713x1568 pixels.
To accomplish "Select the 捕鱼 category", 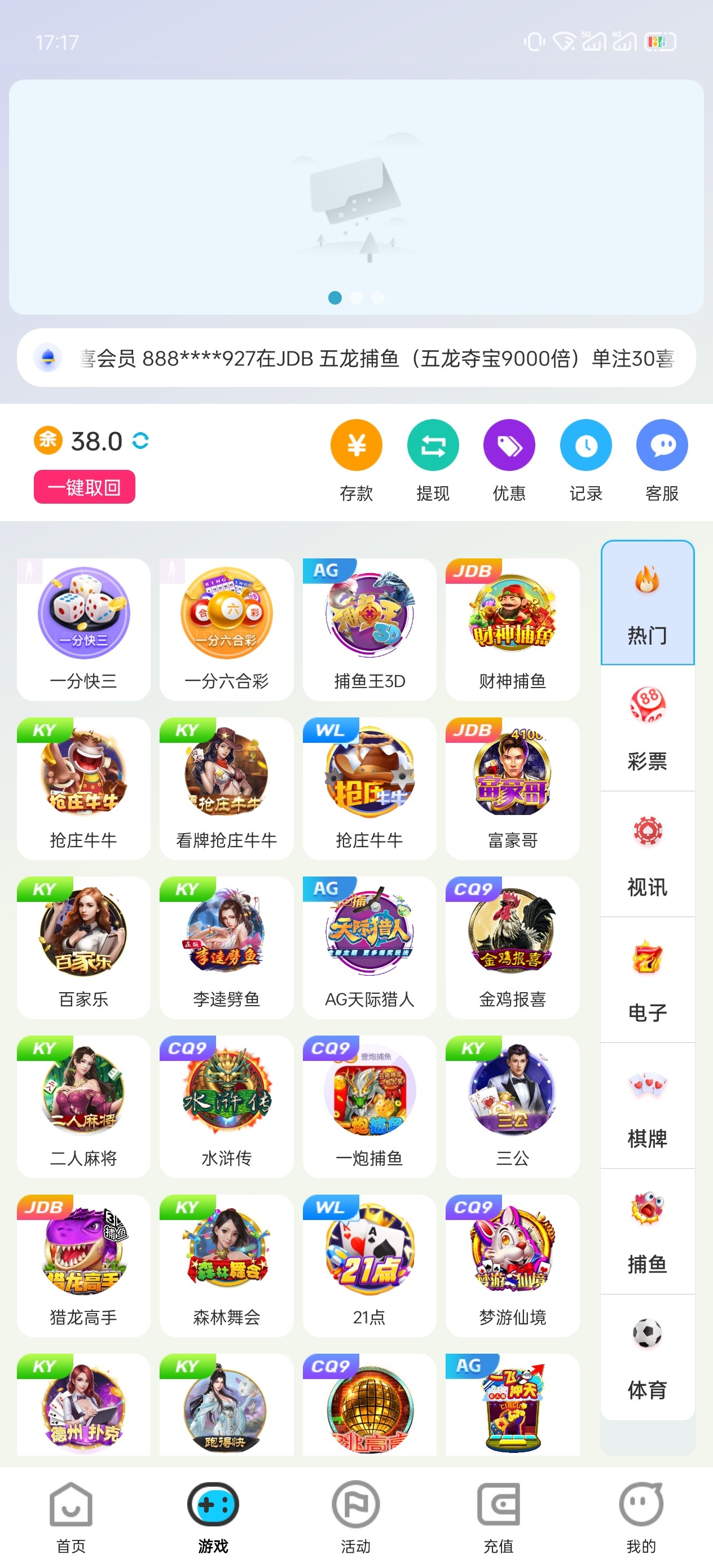I will pyautogui.click(x=647, y=1232).
